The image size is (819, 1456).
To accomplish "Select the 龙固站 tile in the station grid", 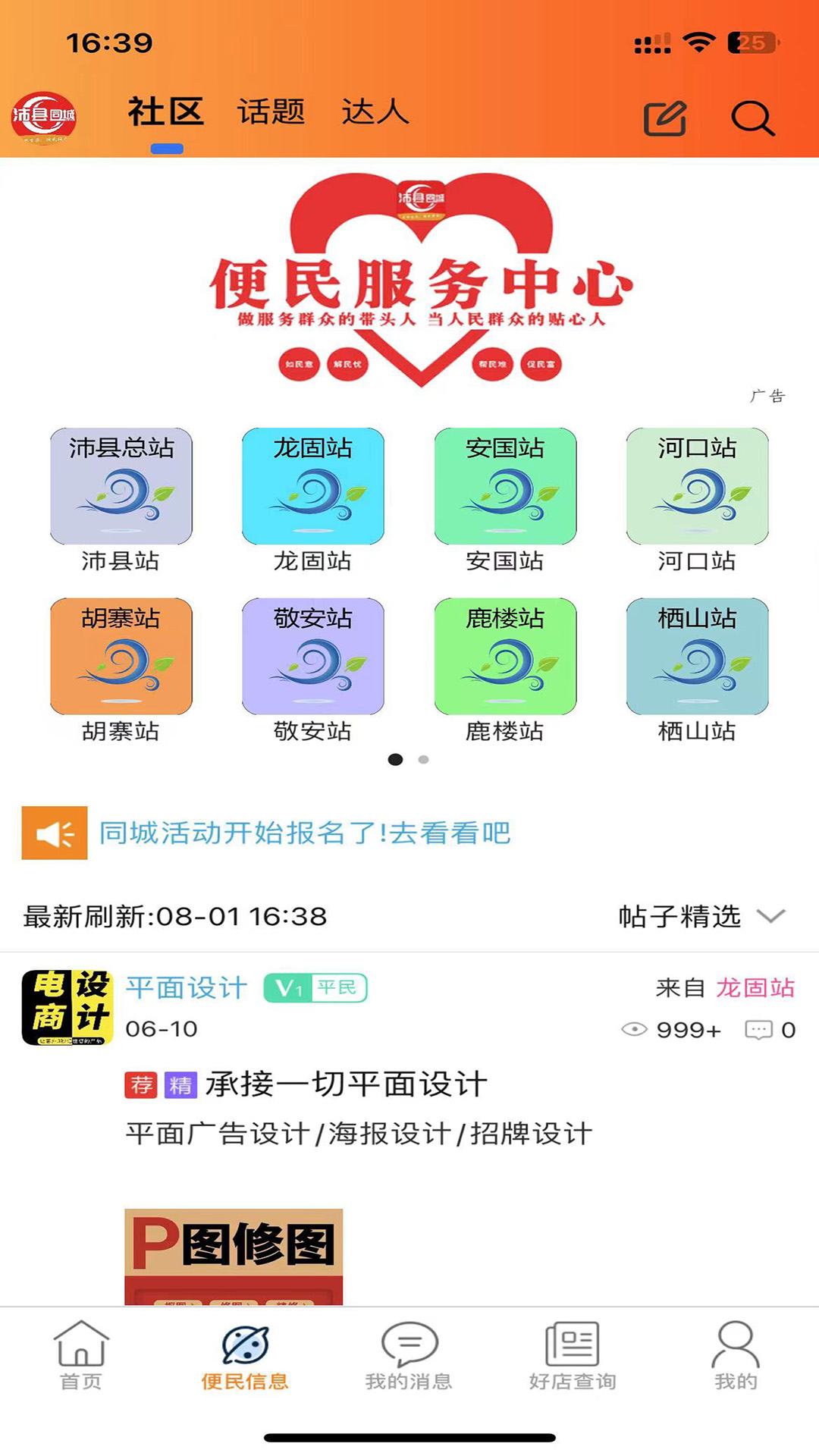I will pos(312,500).
